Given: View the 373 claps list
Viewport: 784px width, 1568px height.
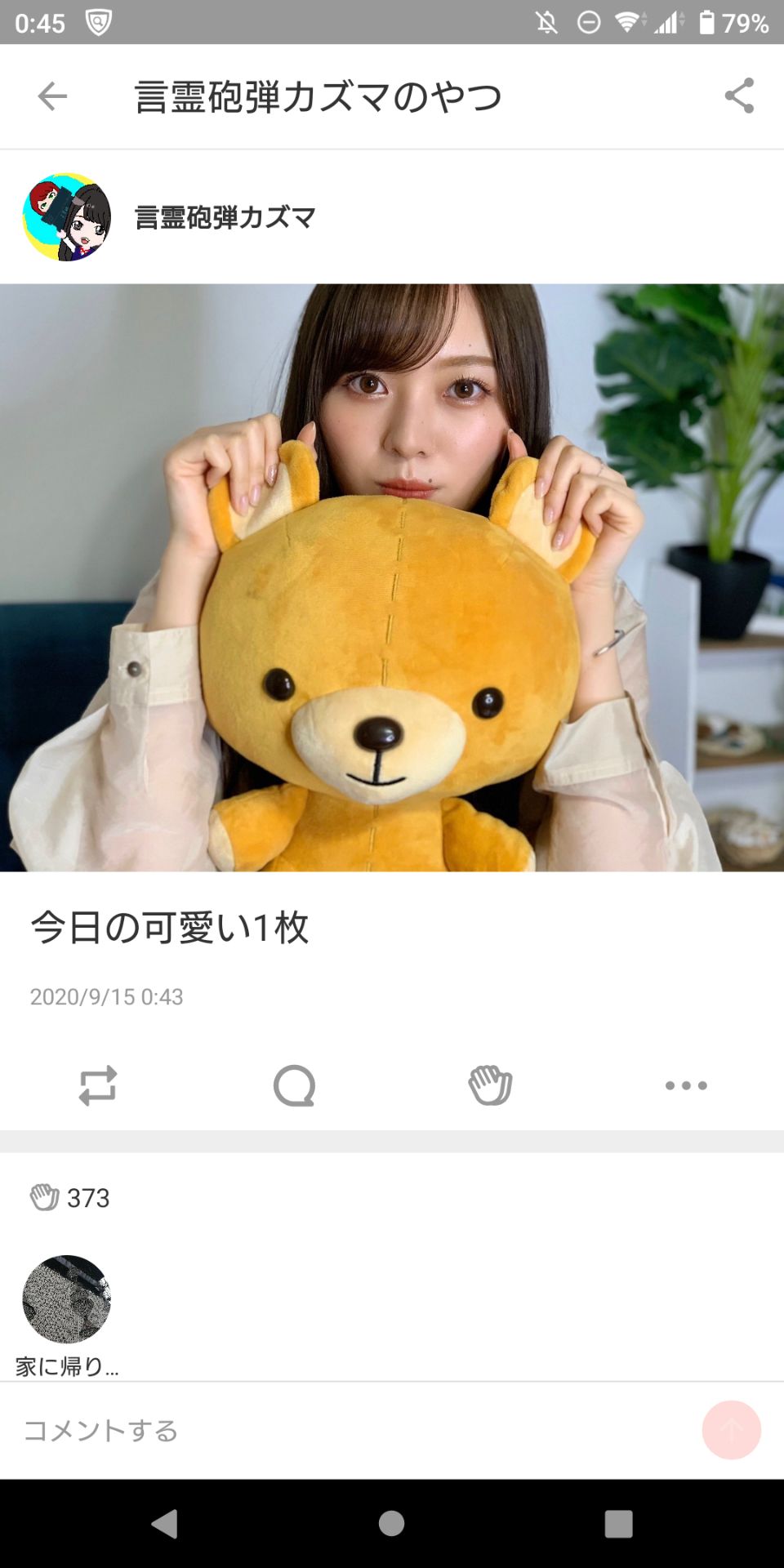Looking at the screenshot, I should 70,1197.
